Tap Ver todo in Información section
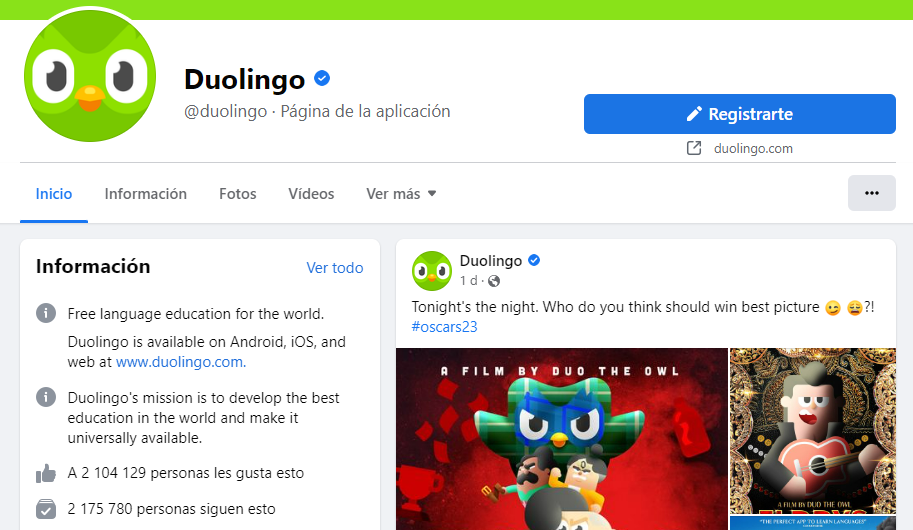 pos(335,268)
